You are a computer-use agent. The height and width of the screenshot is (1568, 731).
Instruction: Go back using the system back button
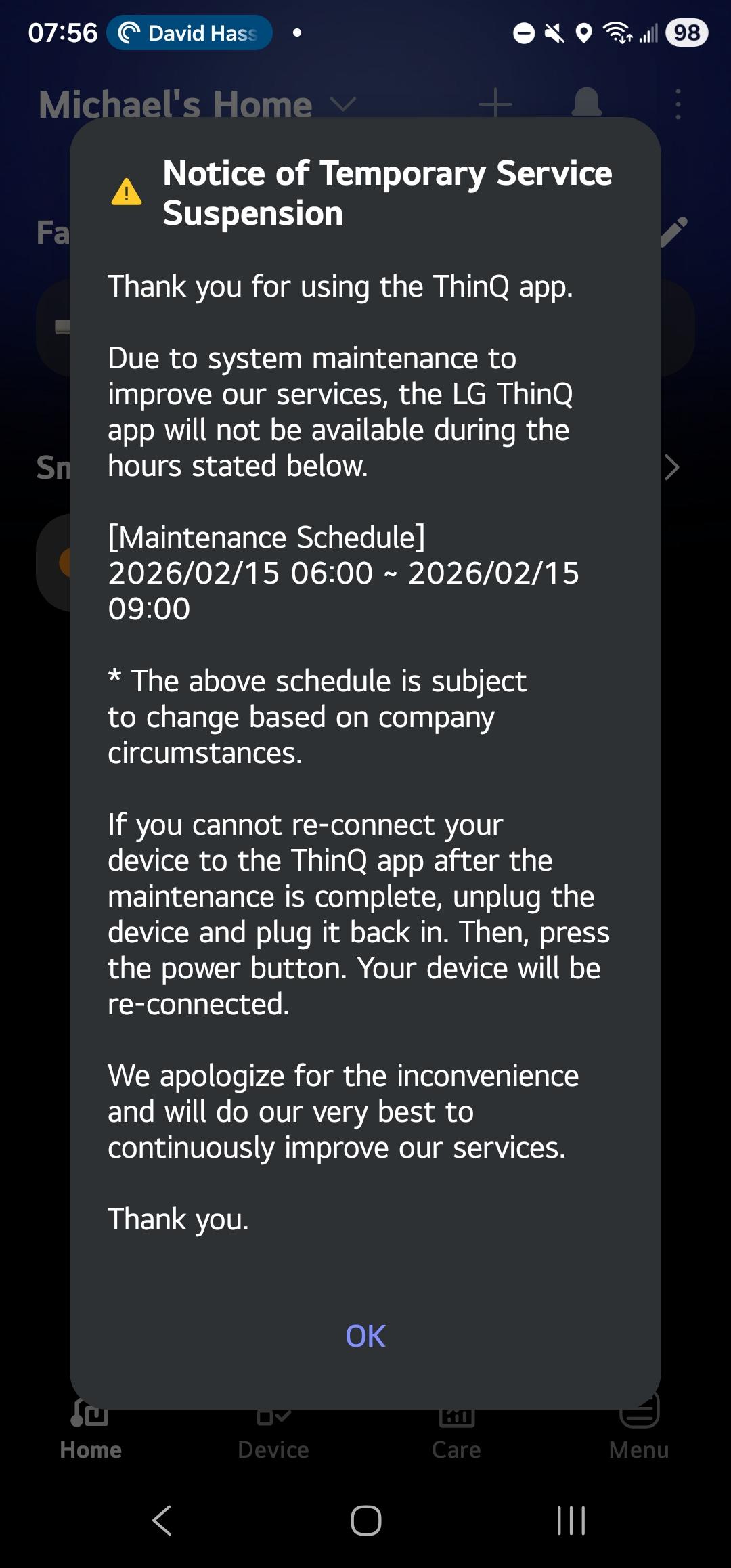coord(162,1521)
